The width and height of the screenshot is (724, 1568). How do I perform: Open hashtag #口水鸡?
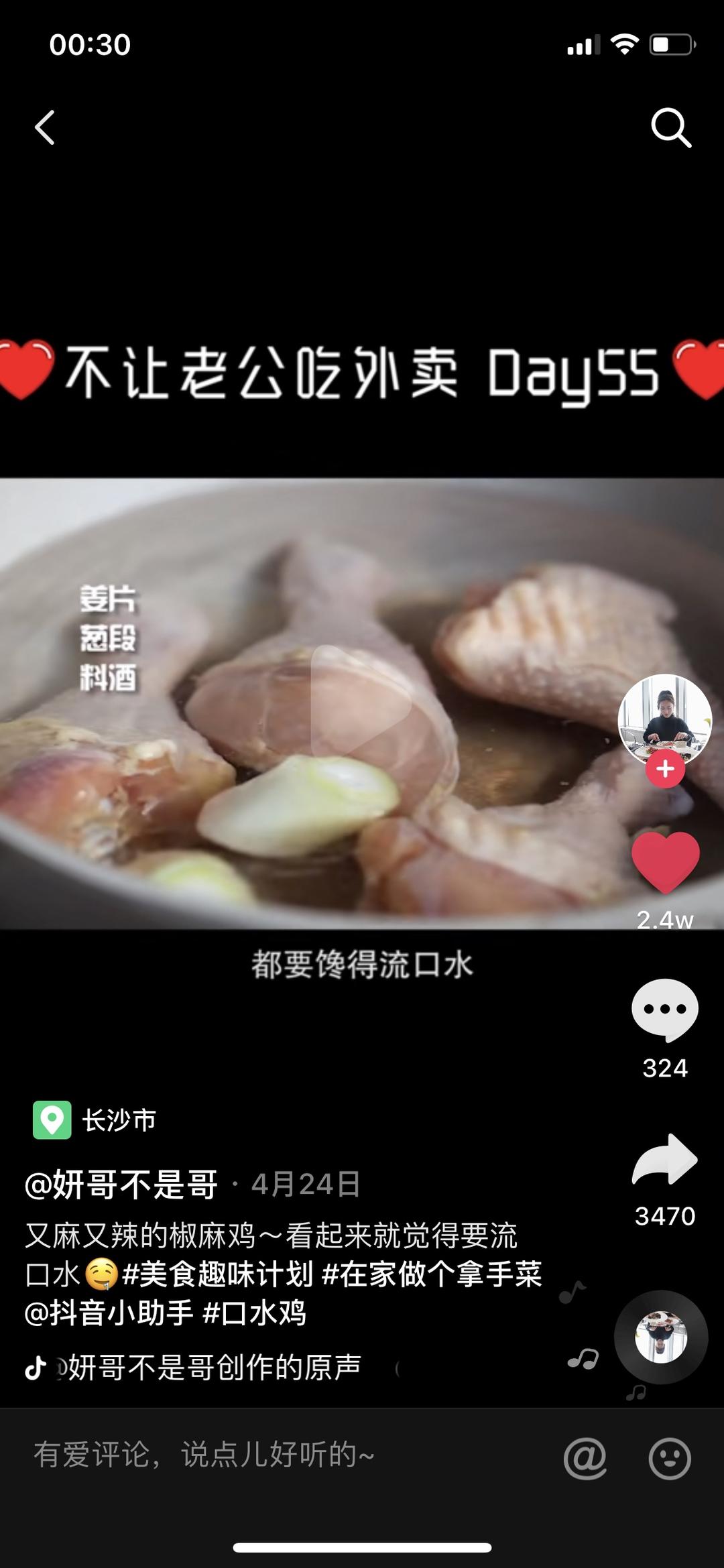click(257, 1312)
